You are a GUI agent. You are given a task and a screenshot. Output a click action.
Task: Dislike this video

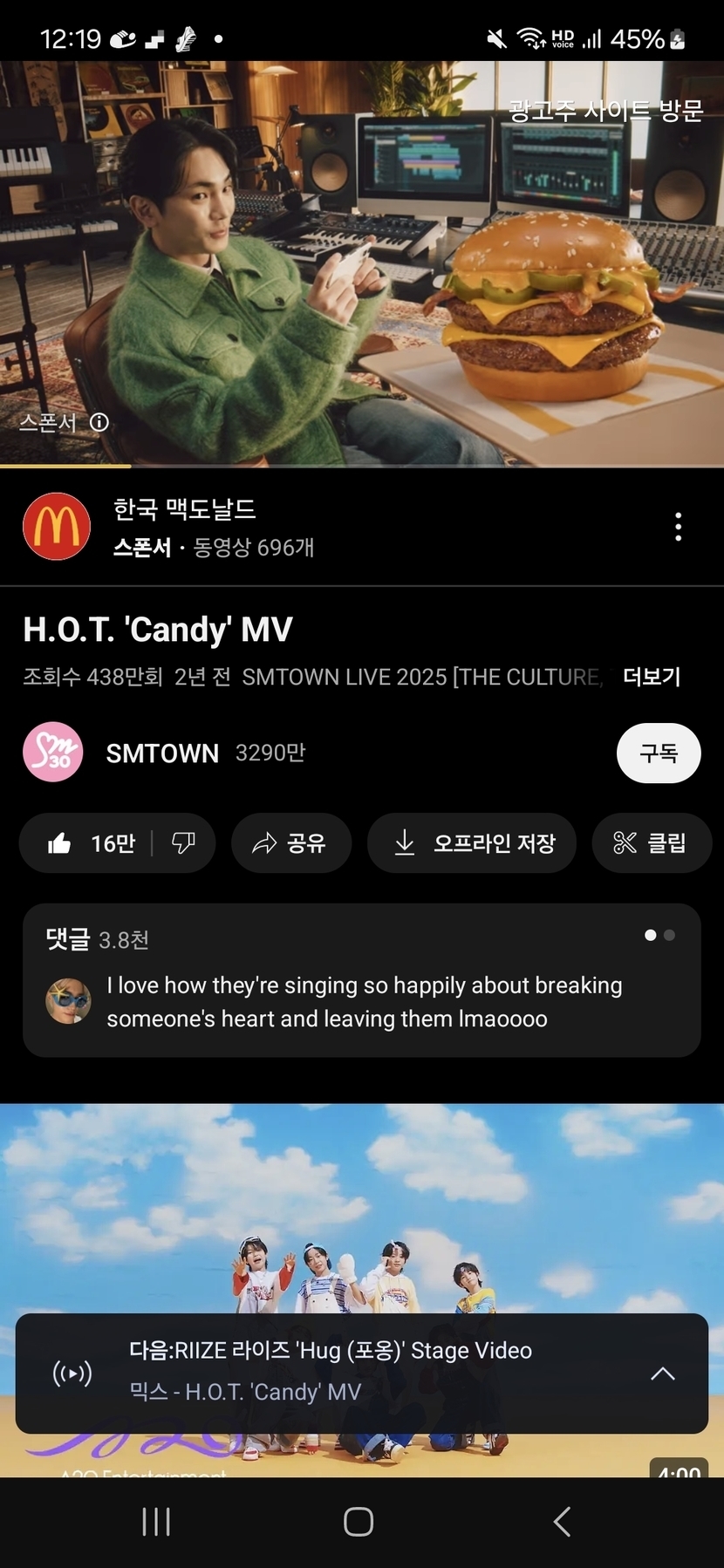pyautogui.click(x=183, y=843)
